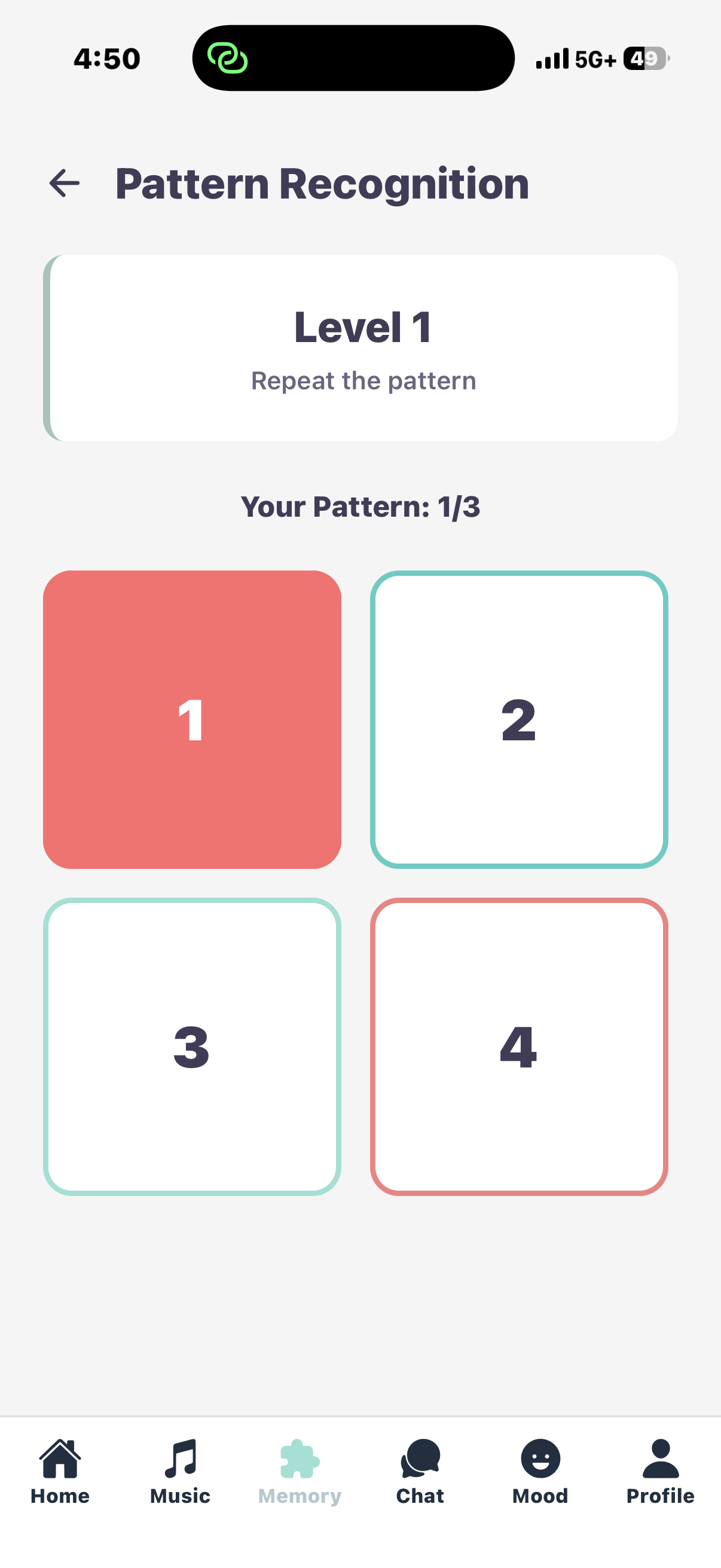Select the Memory tab
This screenshot has height=1568, width=721.
300,1471
